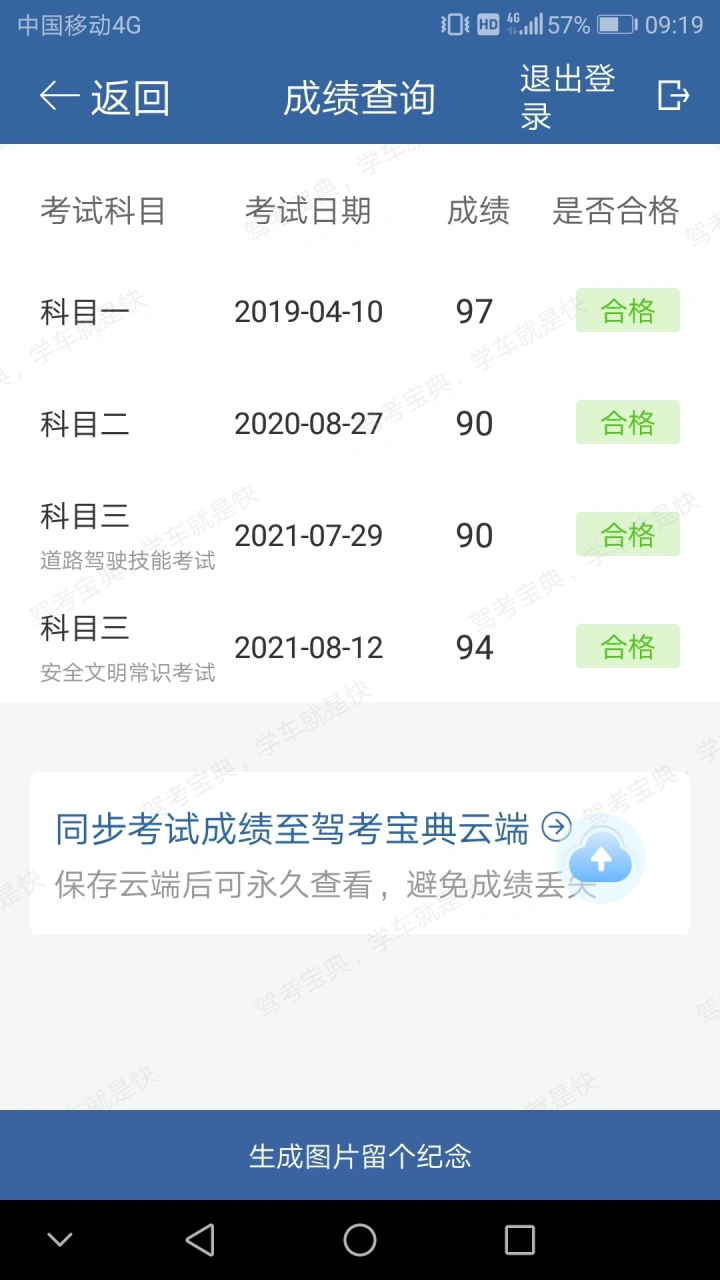
Task: Tap the system home button
Action: (x=360, y=1240)
